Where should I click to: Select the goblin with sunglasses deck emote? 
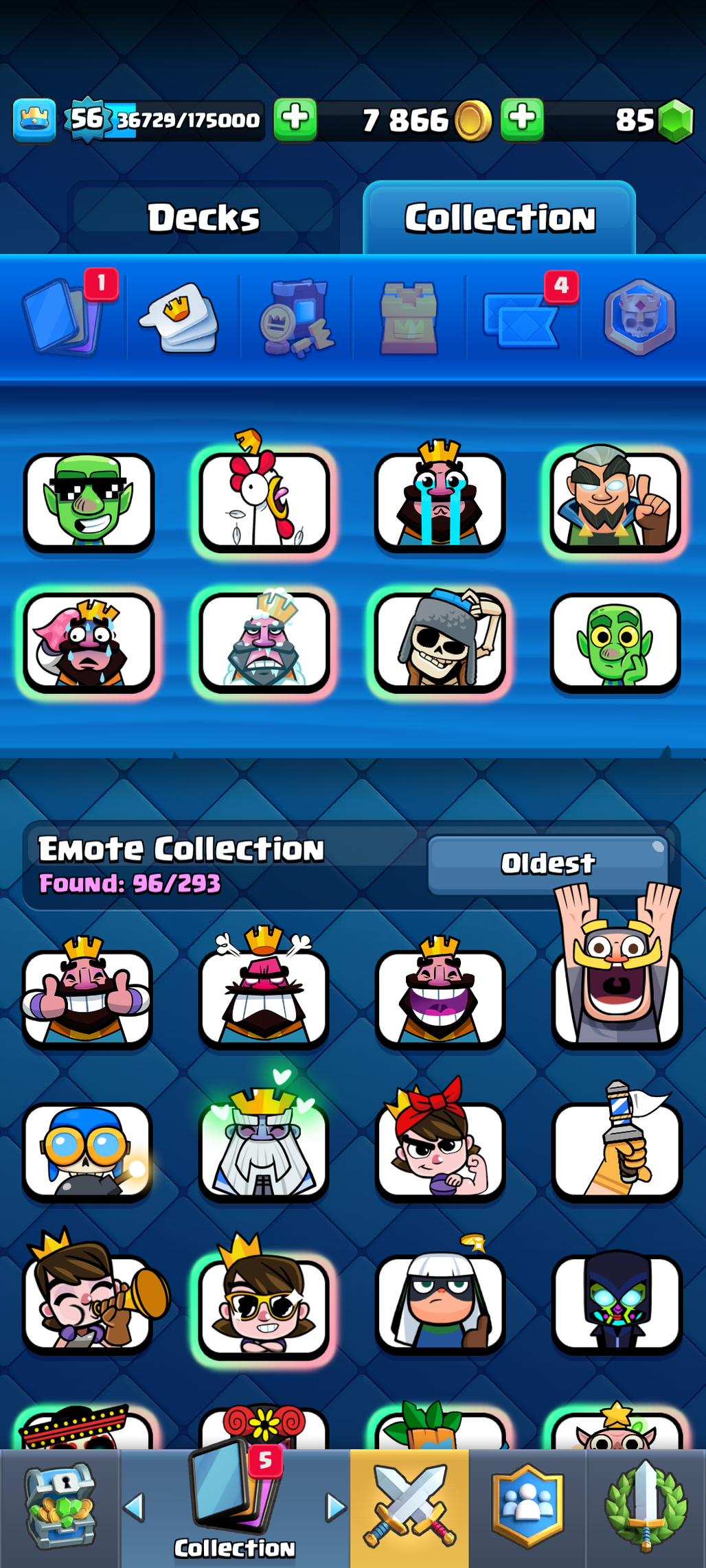click(89, 502)
